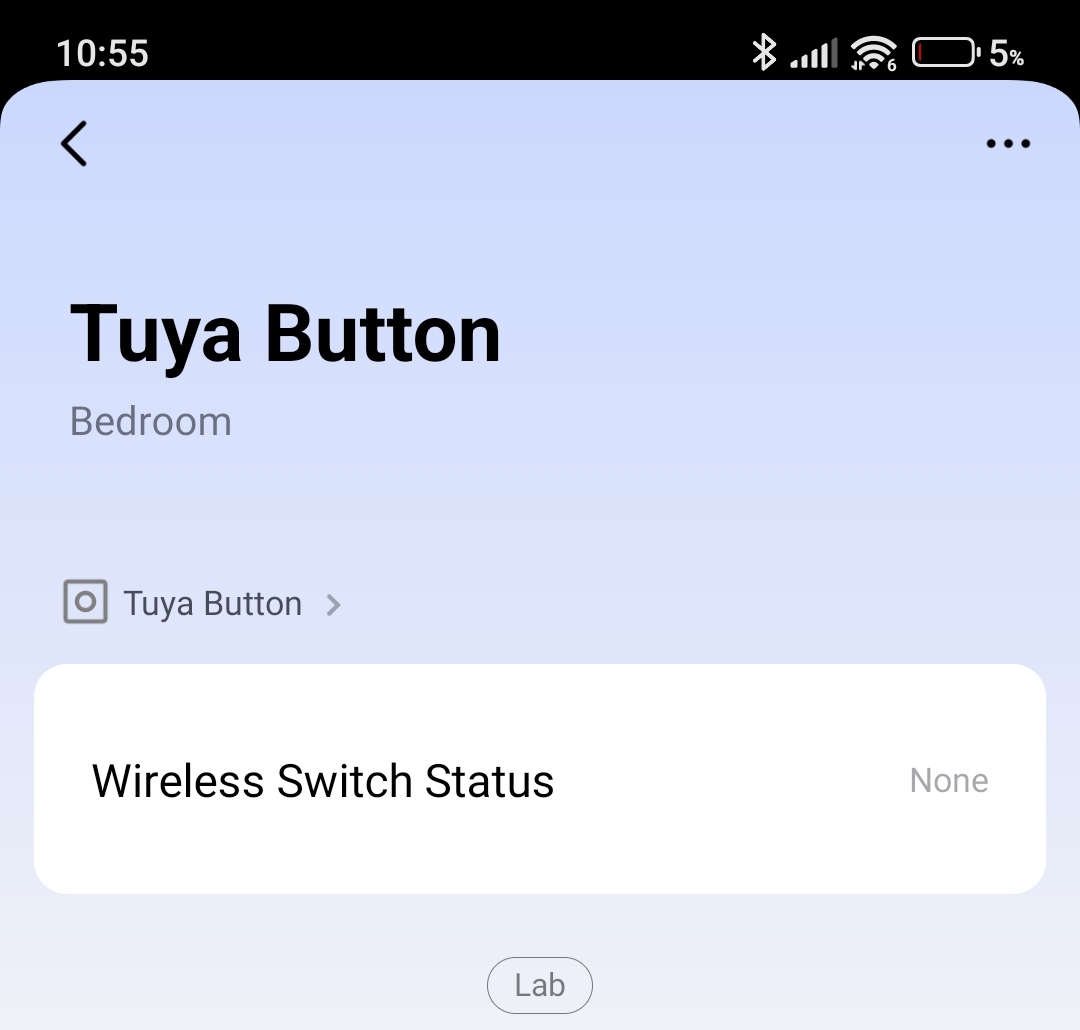Go back using the top-left arrow
This screenshot has width=1080, height=1030.
pyautogui.click(x=74, y=144)
